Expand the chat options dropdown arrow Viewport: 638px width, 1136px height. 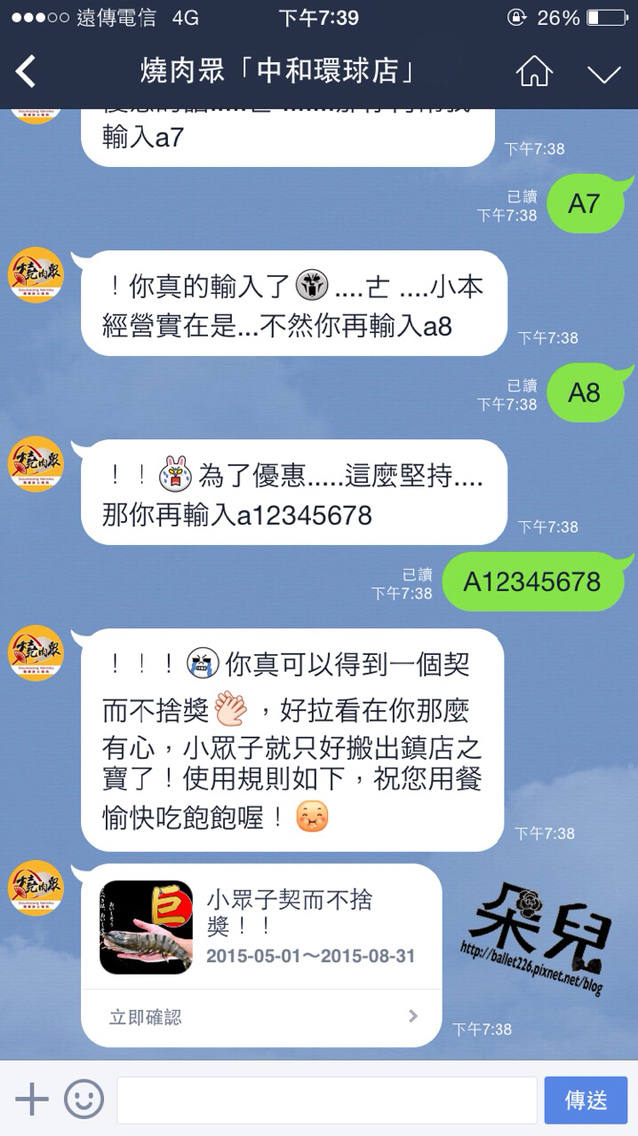[x=604, y=73]
